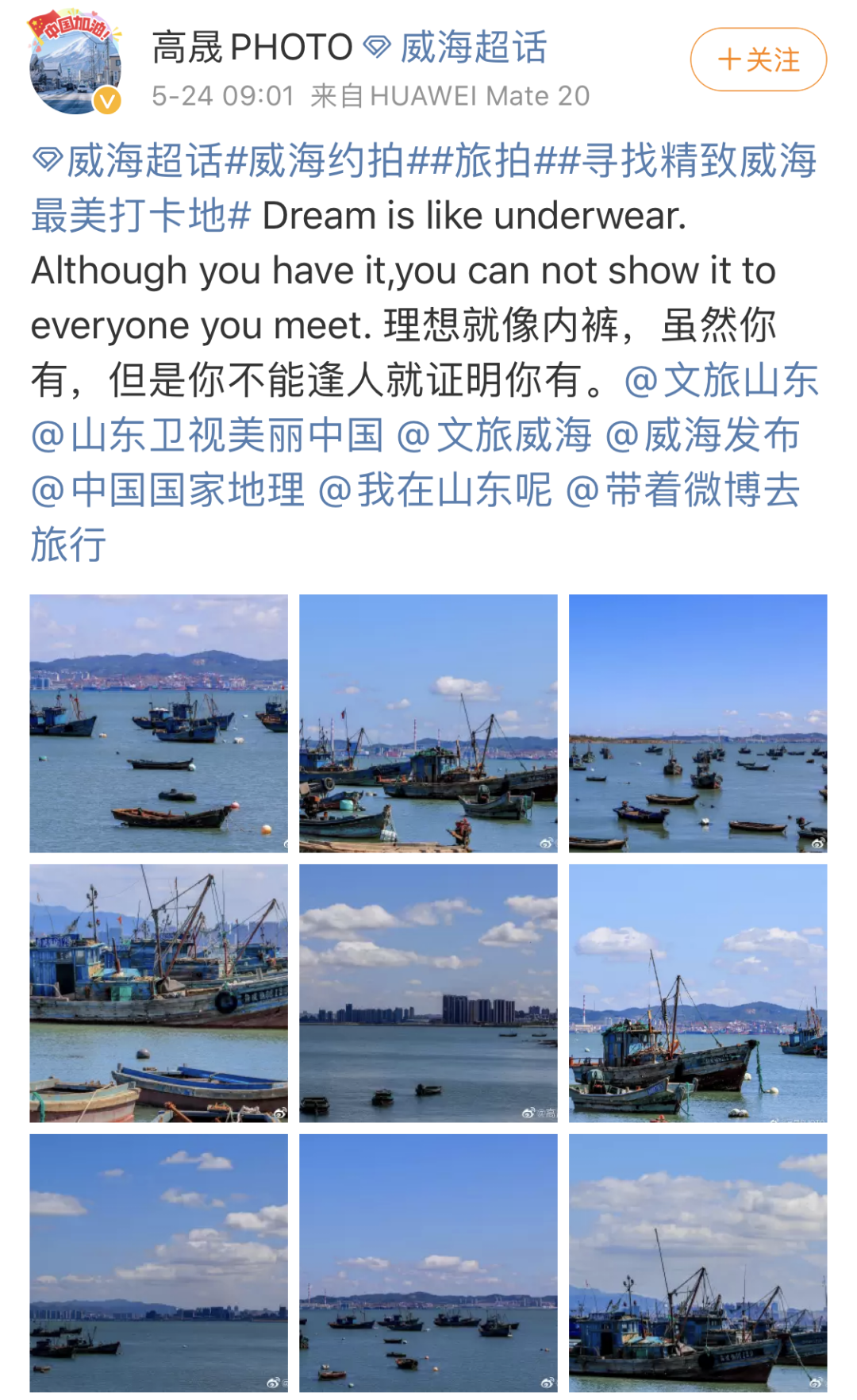Visit the @威海发布 mention

(x=702, y=435)
